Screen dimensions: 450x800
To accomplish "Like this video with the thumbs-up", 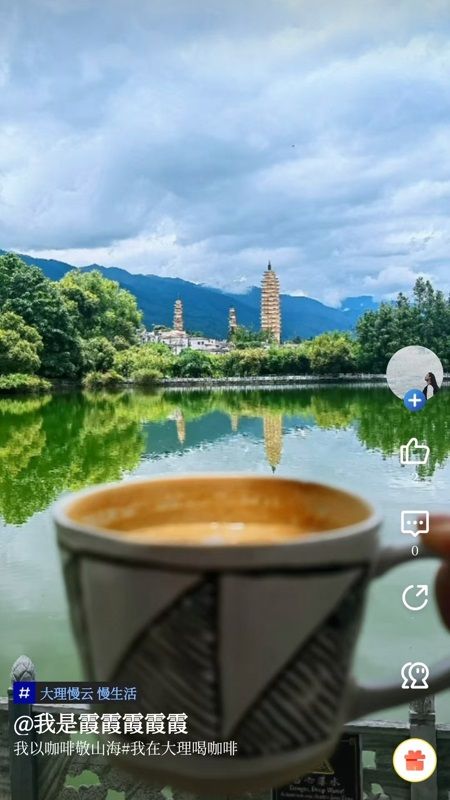I will pyautogui.click(x=414, y=452).
